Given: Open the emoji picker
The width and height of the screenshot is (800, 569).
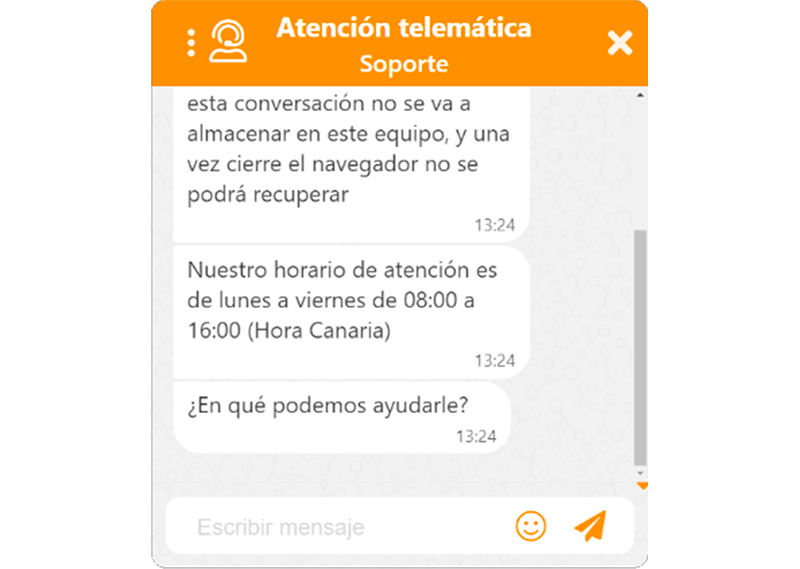Looking at the screenshot, I should coord(531,525).
